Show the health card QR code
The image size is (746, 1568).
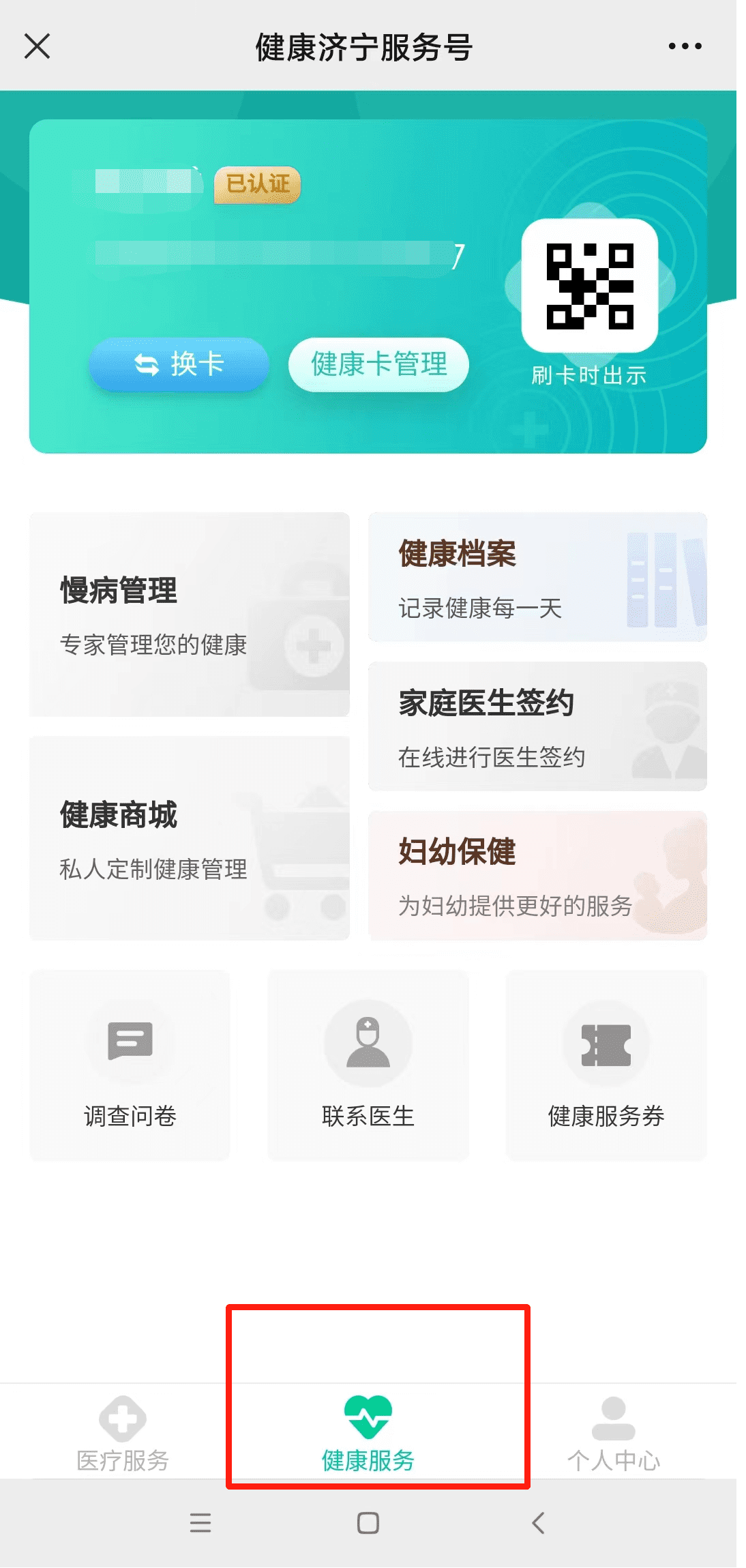click(589, 286)
